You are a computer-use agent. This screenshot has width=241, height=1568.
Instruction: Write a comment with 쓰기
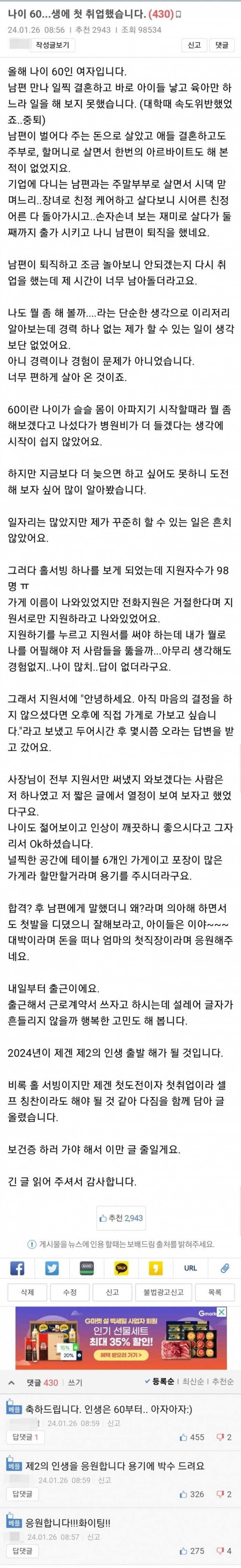pyautogui.click(x=75, y=1382)
